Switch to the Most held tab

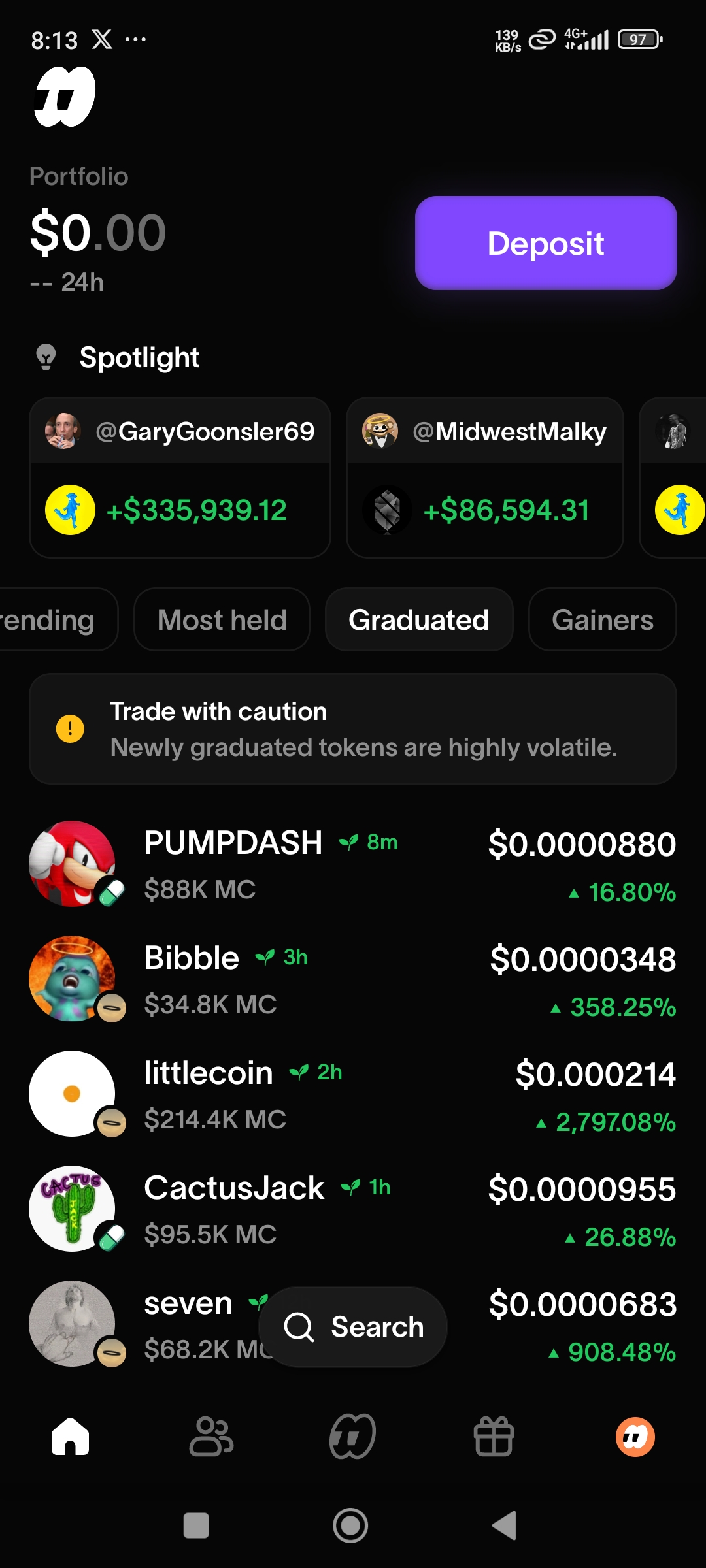click(222, 619)
